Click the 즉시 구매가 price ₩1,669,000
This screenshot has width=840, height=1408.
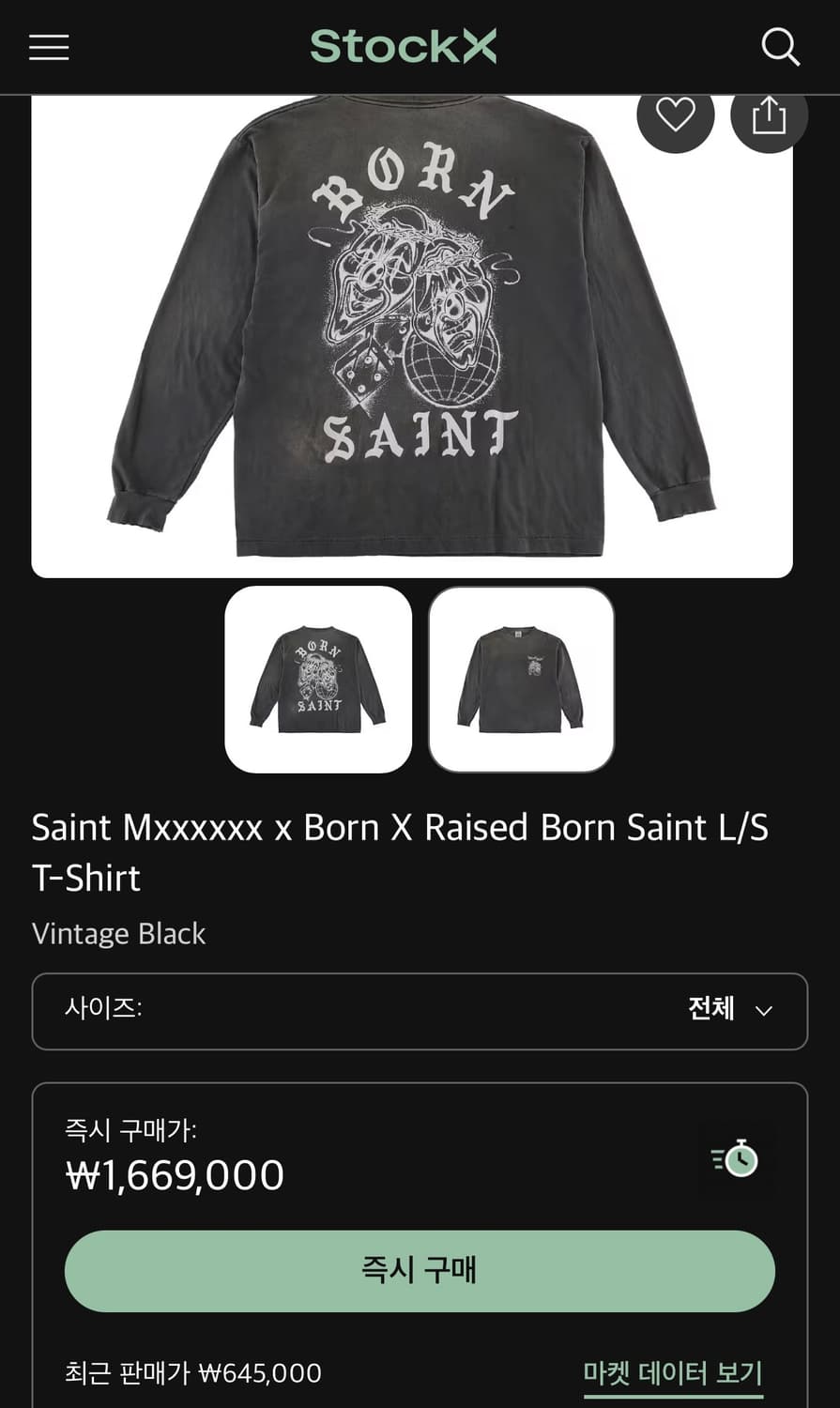(173, 1174)
